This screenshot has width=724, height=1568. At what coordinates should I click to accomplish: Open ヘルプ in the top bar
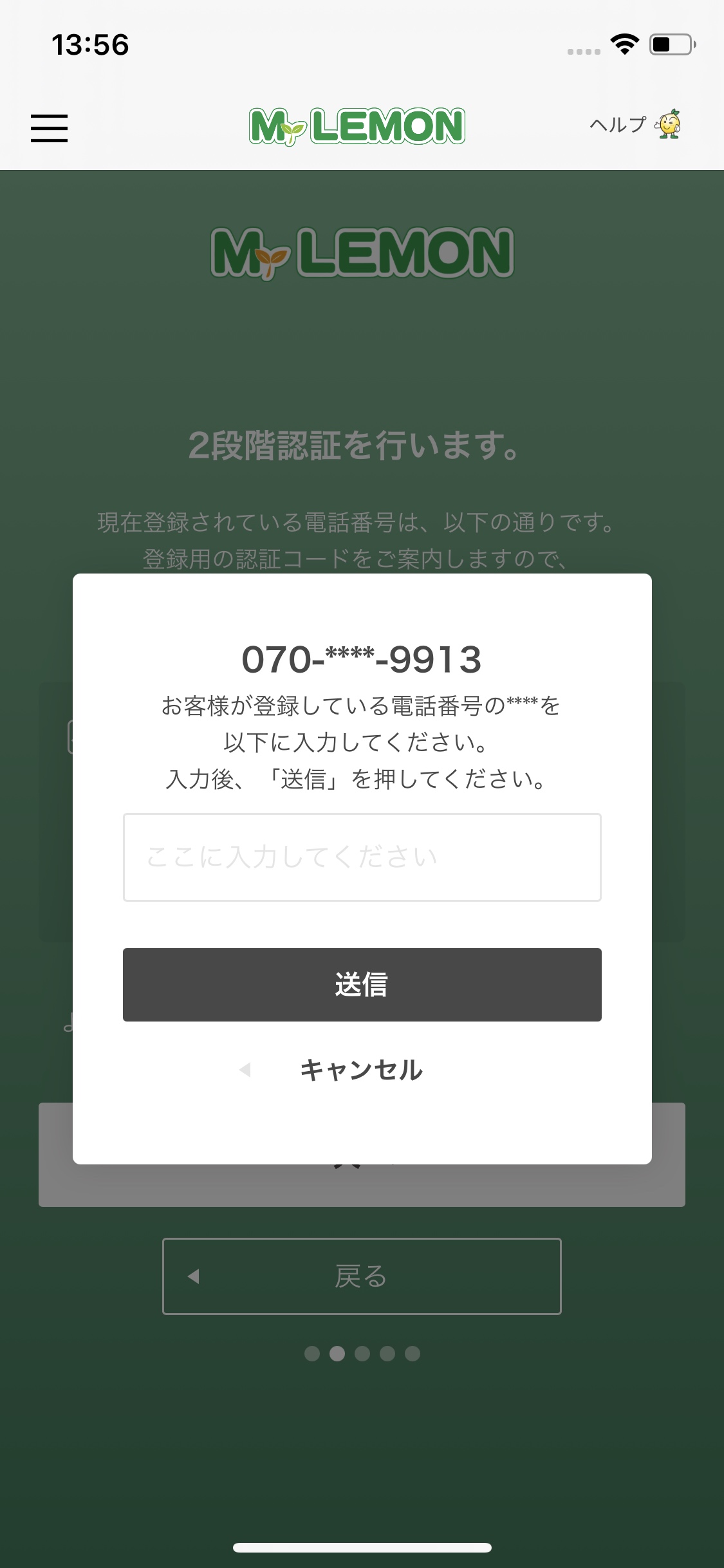coord(635,124)
